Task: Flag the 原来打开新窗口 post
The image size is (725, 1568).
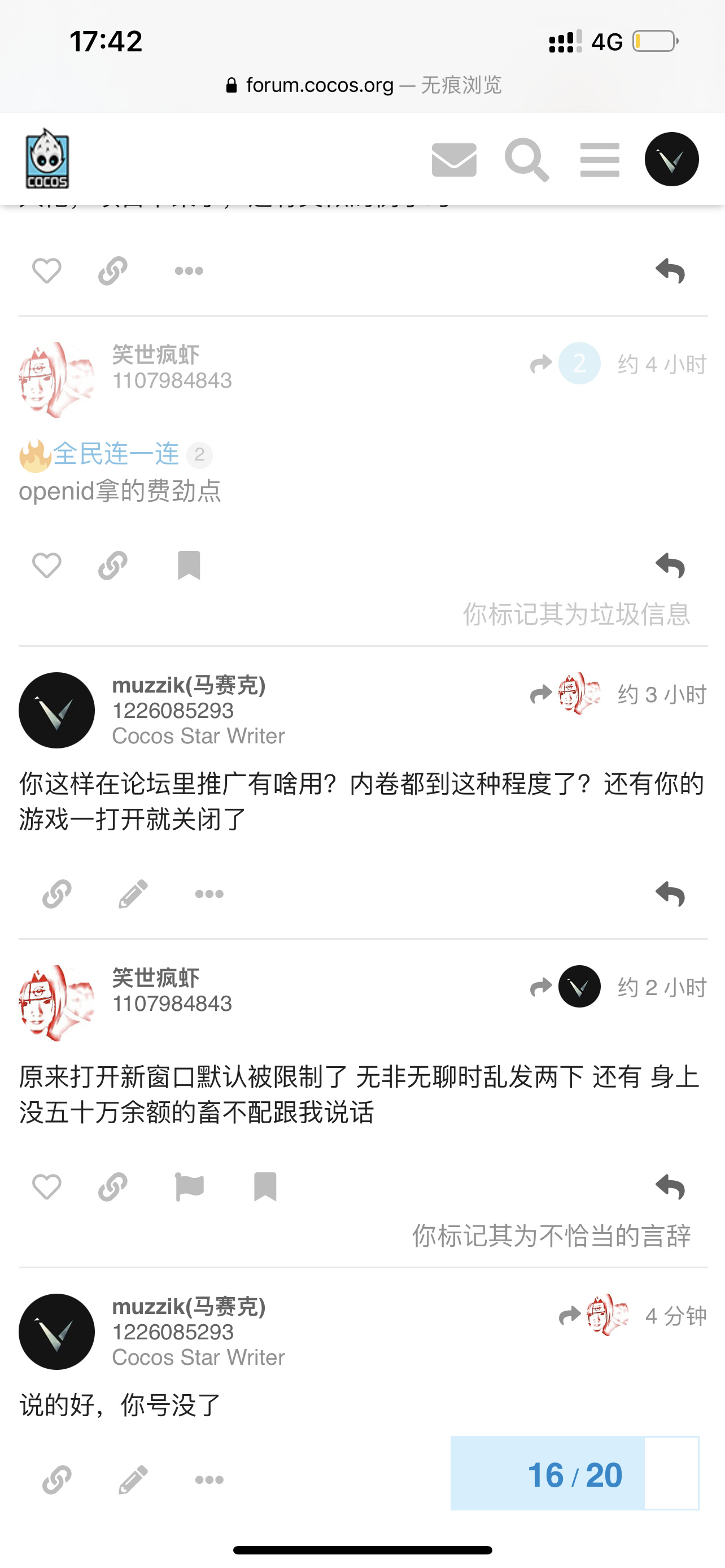Action: tap(189, 1187)
